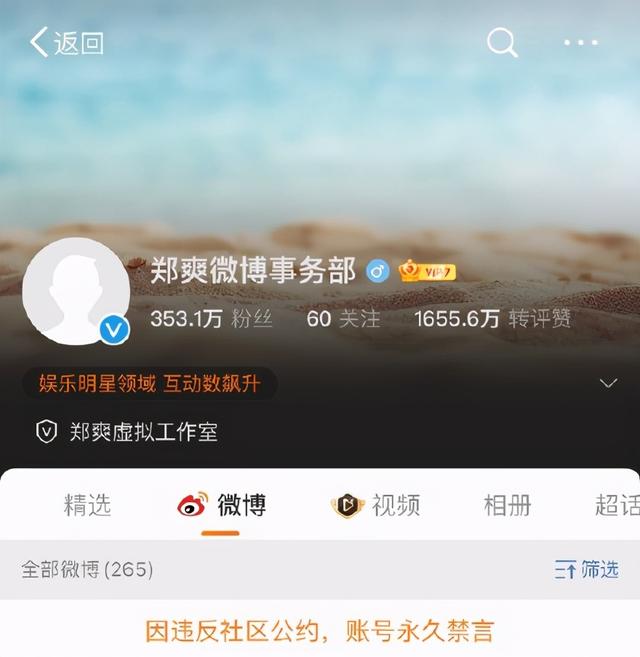This screenshot has width=640, height=657.
Task: Switch to the 超话 tab
Action: (x=616, y=505)
